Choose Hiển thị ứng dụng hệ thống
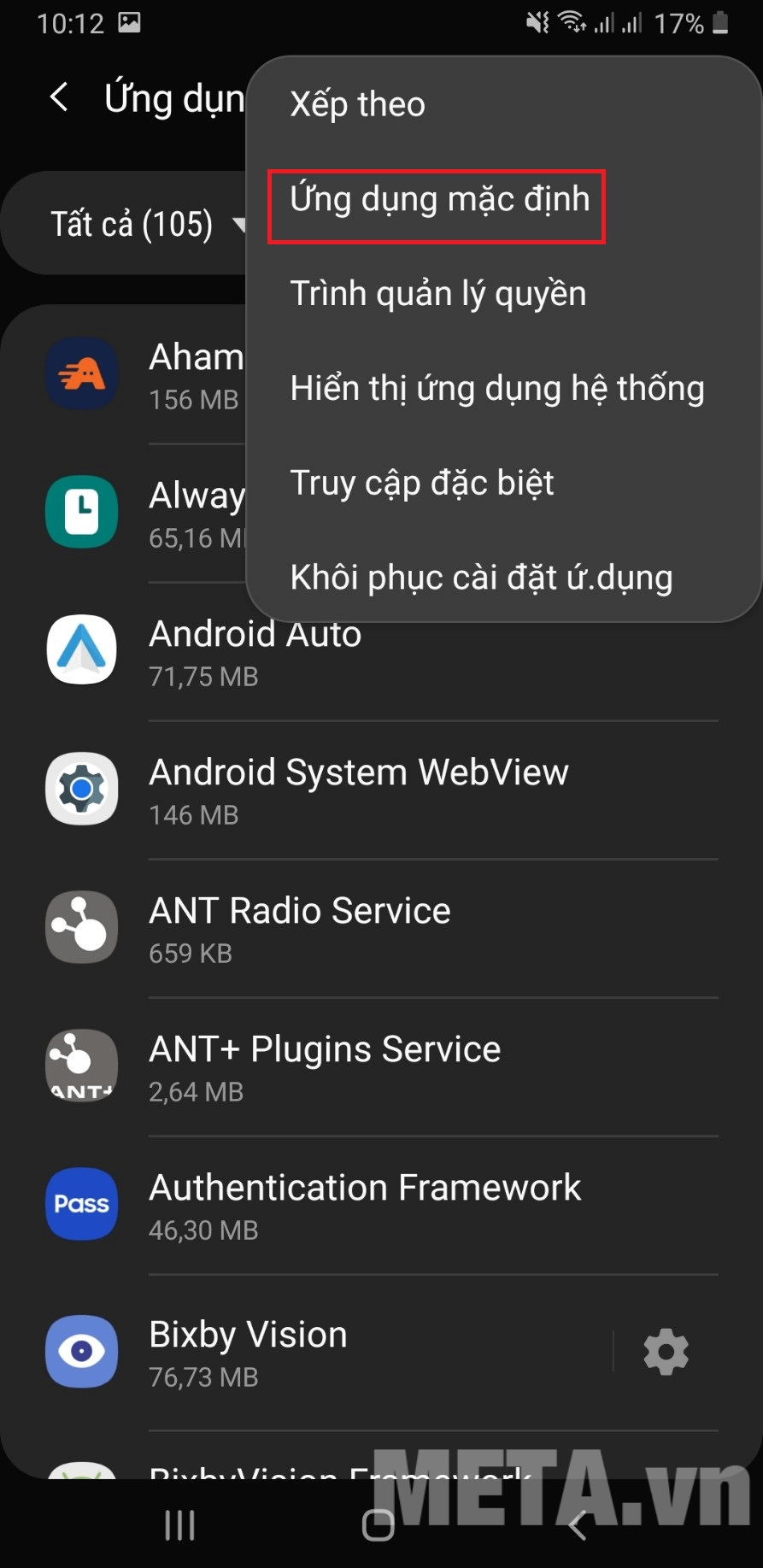Screen dimensions: 763x1568 point(496,388)
